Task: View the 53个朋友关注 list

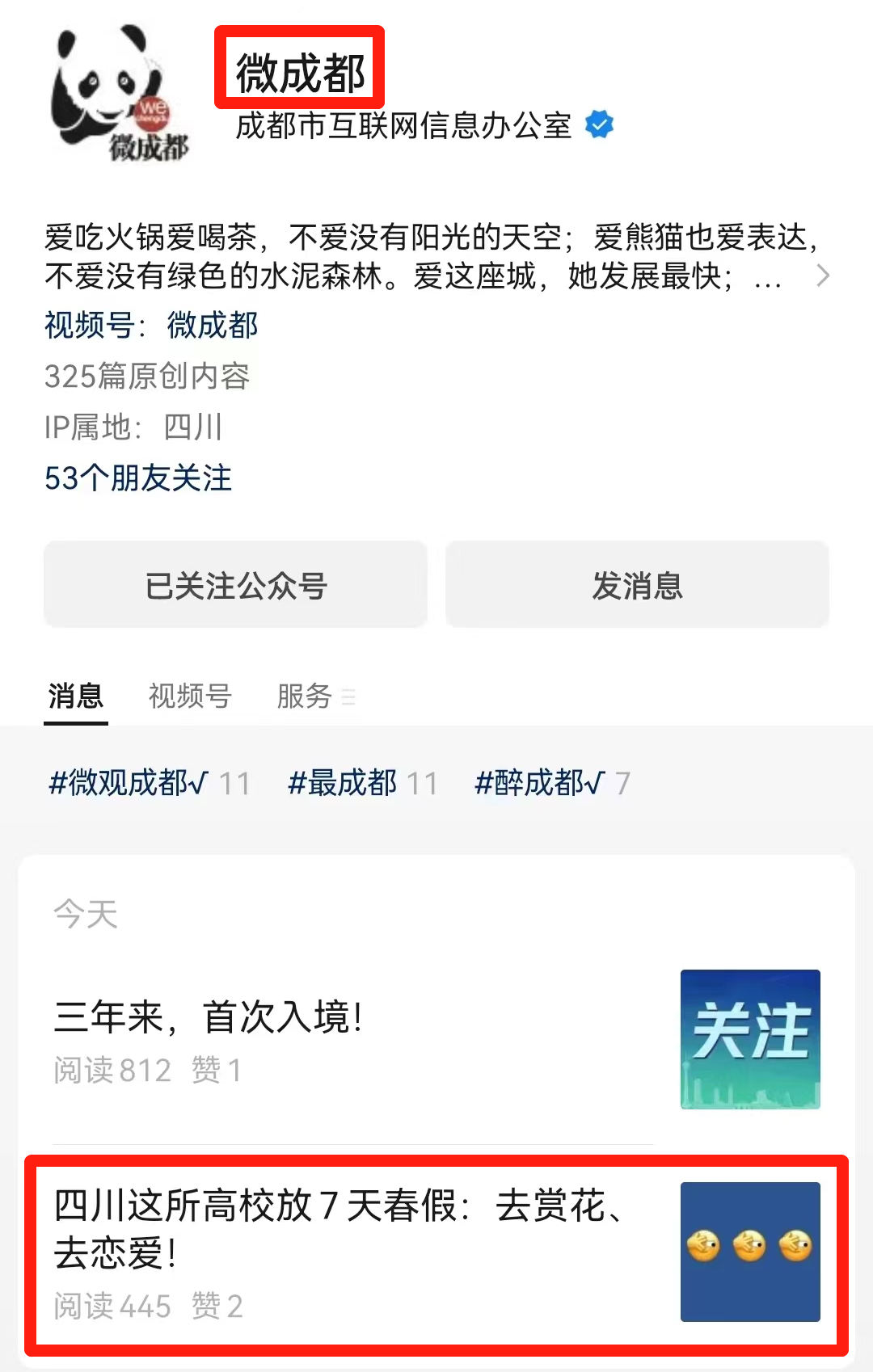Action: pos(138,478)
